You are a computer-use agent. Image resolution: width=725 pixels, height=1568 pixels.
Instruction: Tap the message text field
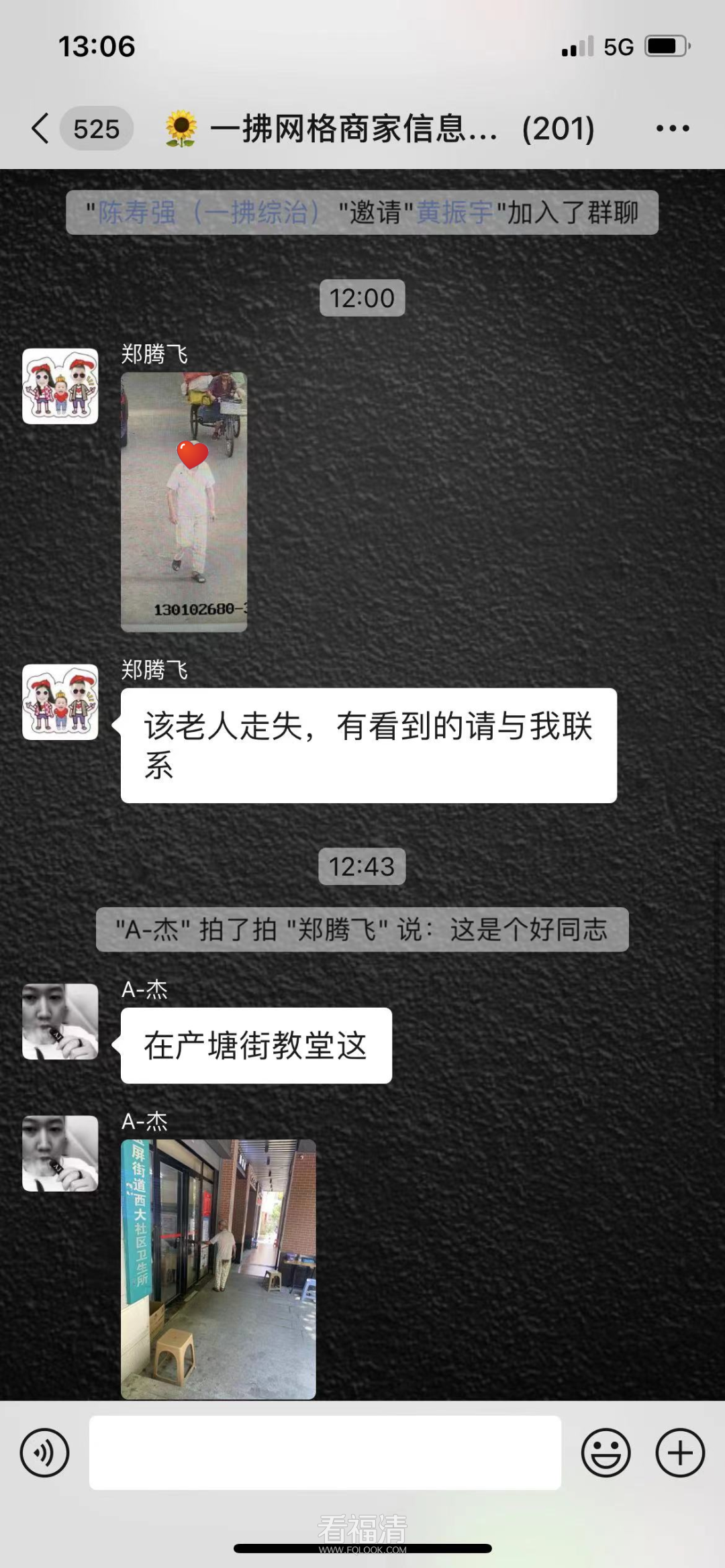point(325,1453)
